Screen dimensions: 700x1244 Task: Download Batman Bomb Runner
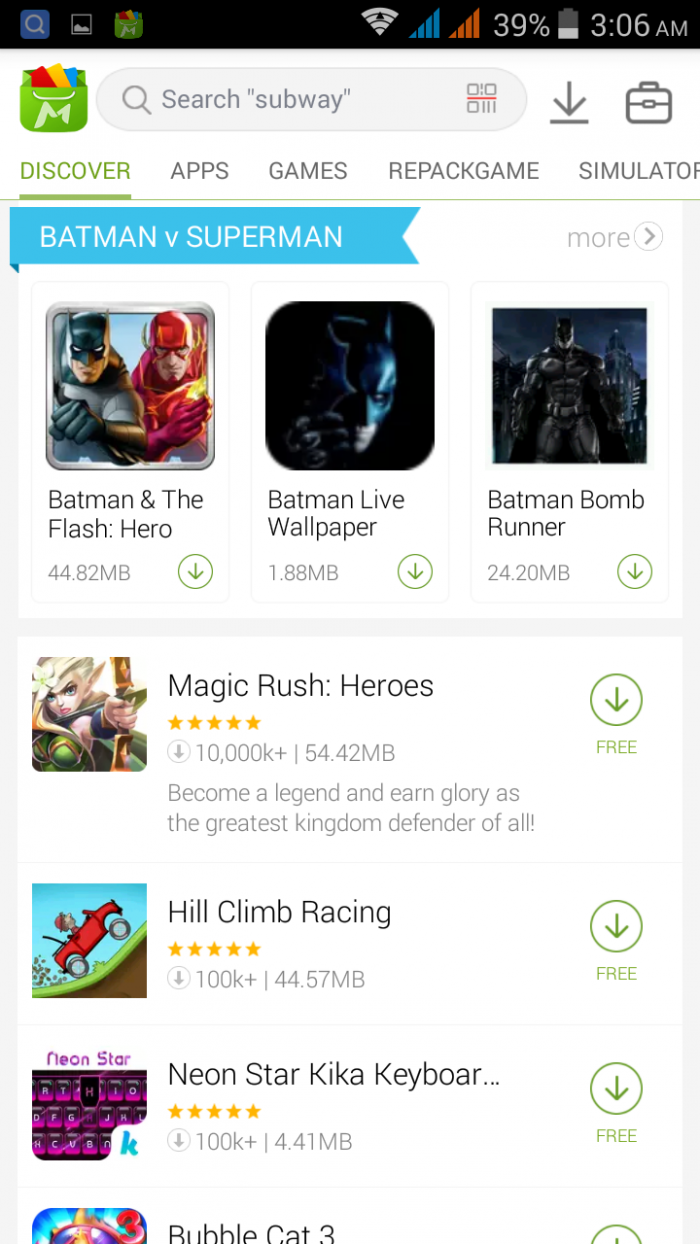point(634,572)
